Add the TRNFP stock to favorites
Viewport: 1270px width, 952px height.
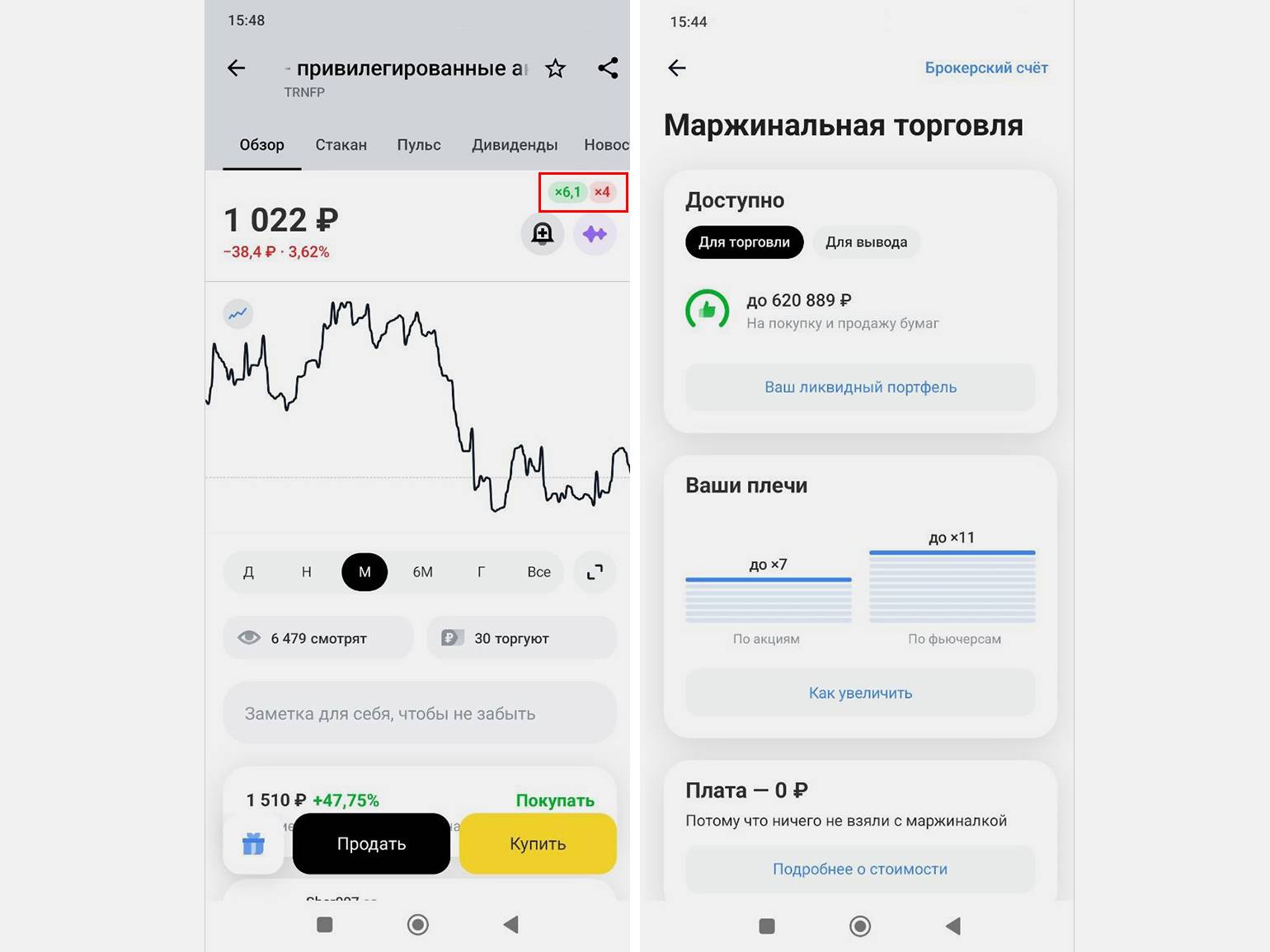coord(555,68)
